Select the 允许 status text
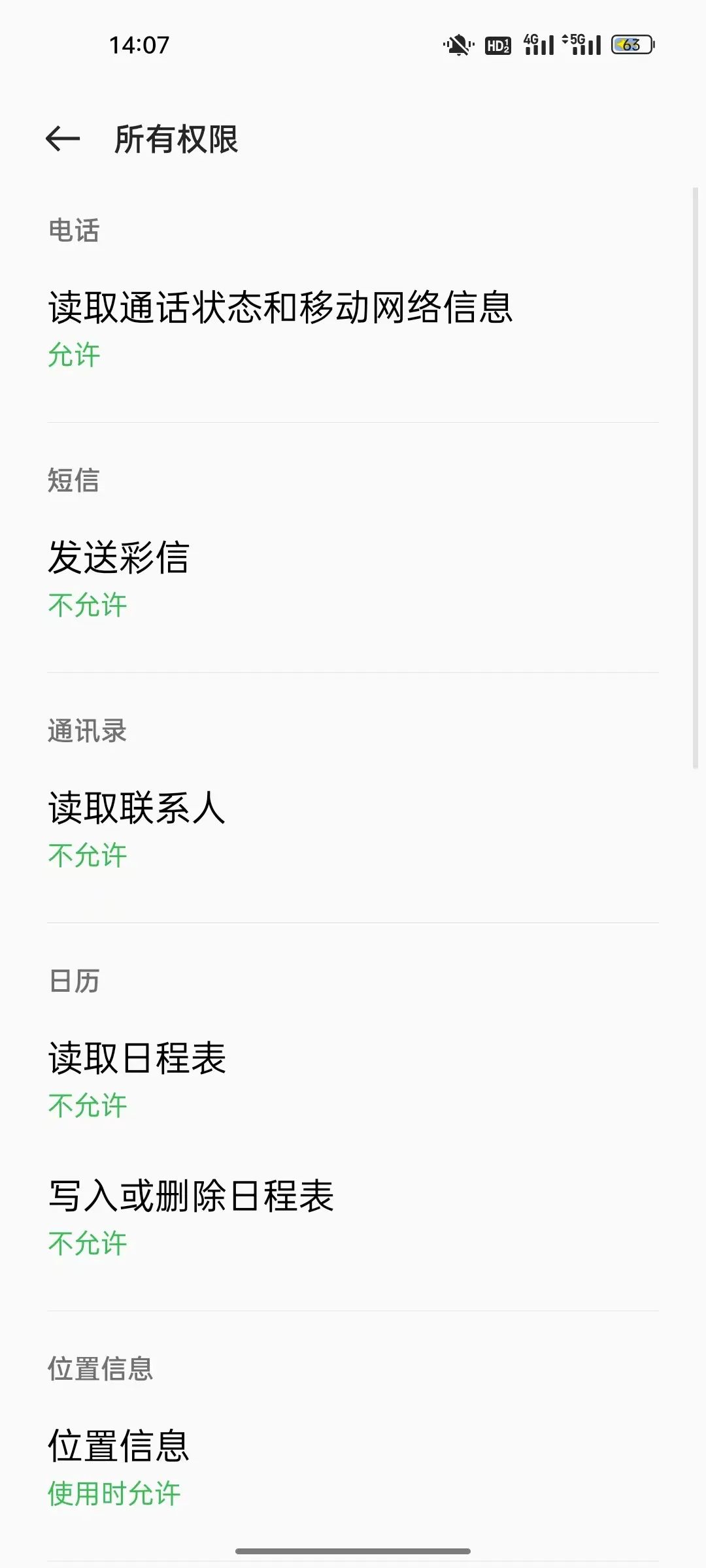Screen dimensions: 706x1568 pos(74,355)
